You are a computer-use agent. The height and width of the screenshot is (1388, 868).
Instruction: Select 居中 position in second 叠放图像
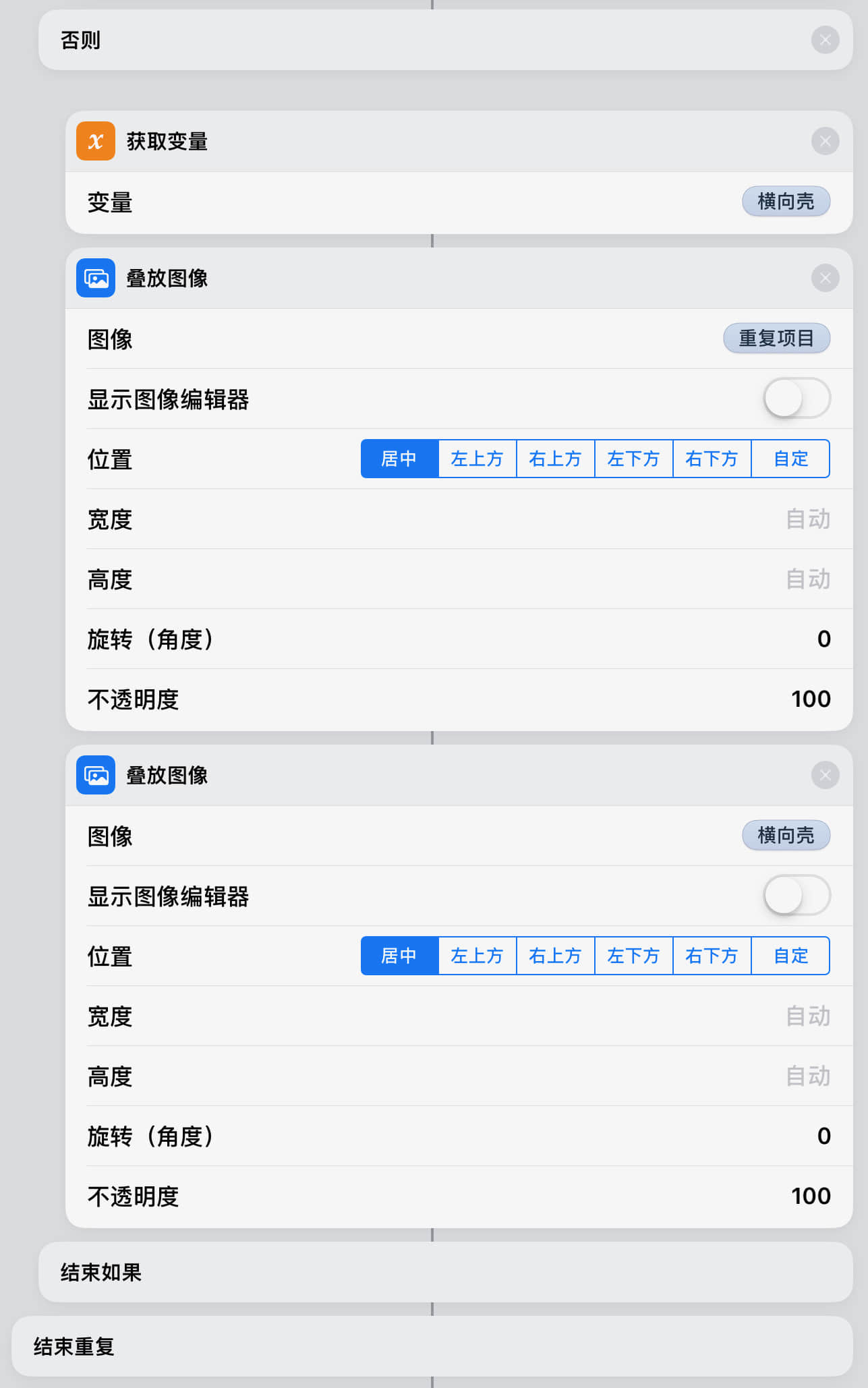click(x=399, y=956)
